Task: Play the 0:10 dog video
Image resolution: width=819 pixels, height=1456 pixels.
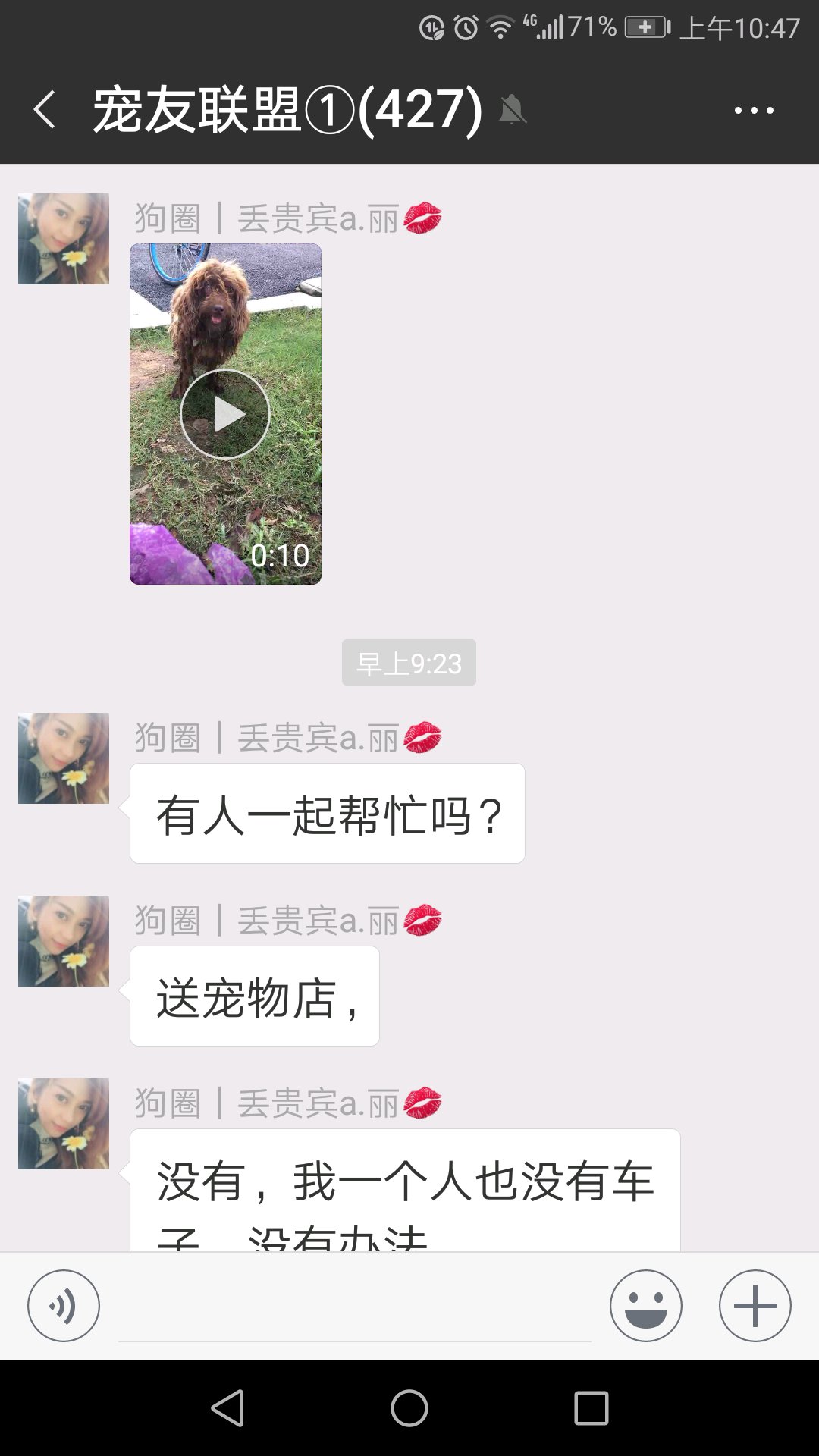Action: (x=225, y=414)
